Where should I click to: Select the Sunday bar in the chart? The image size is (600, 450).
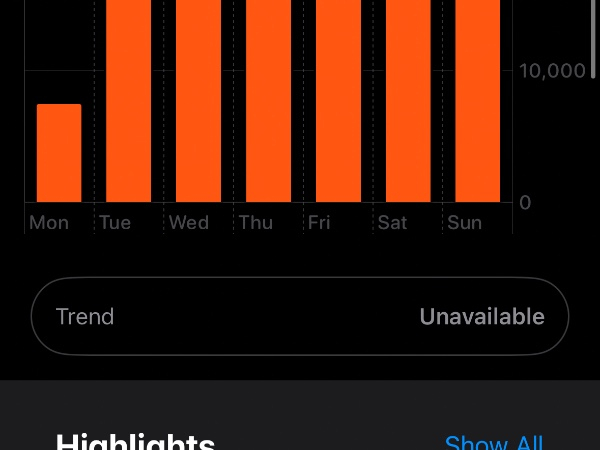pos(477,100)
